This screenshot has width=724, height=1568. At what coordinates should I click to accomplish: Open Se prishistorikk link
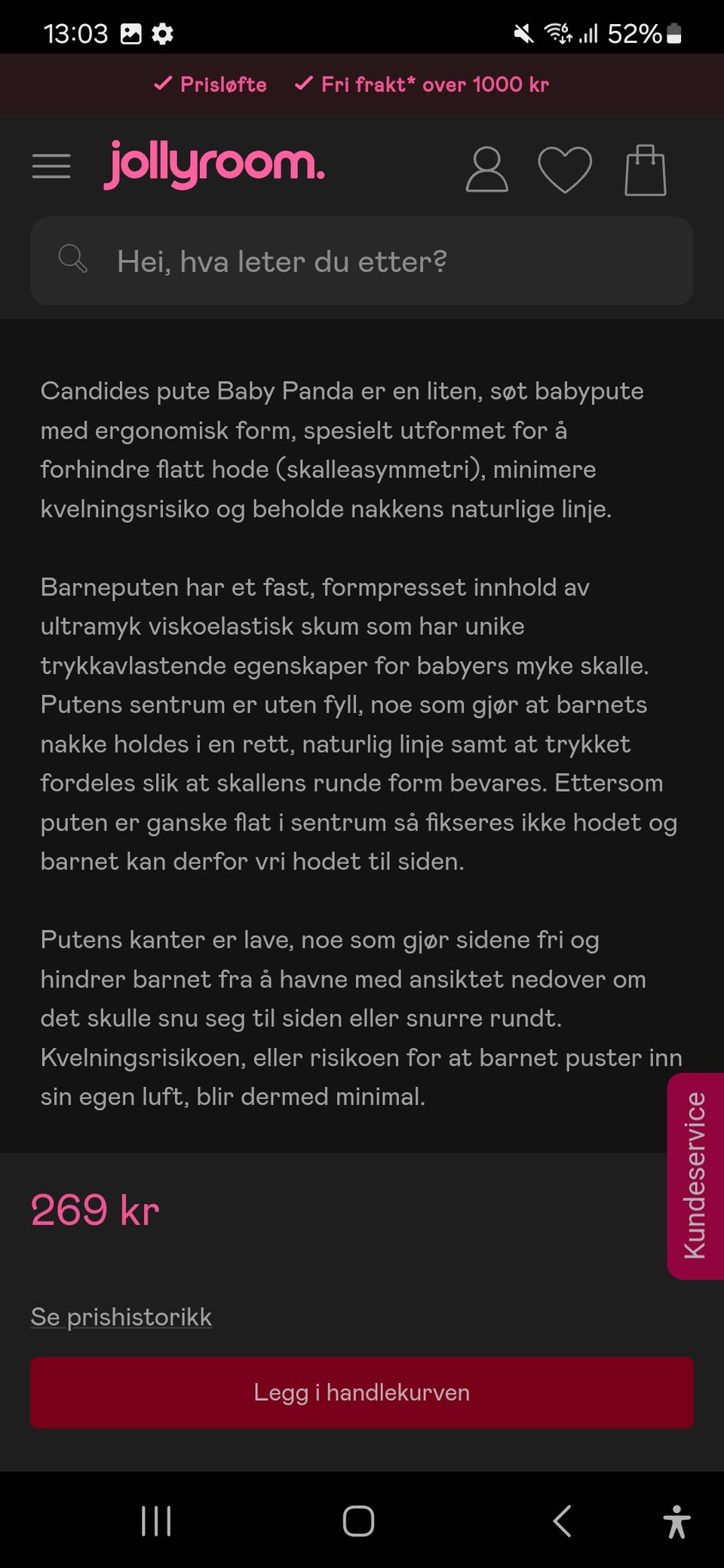121,1316
